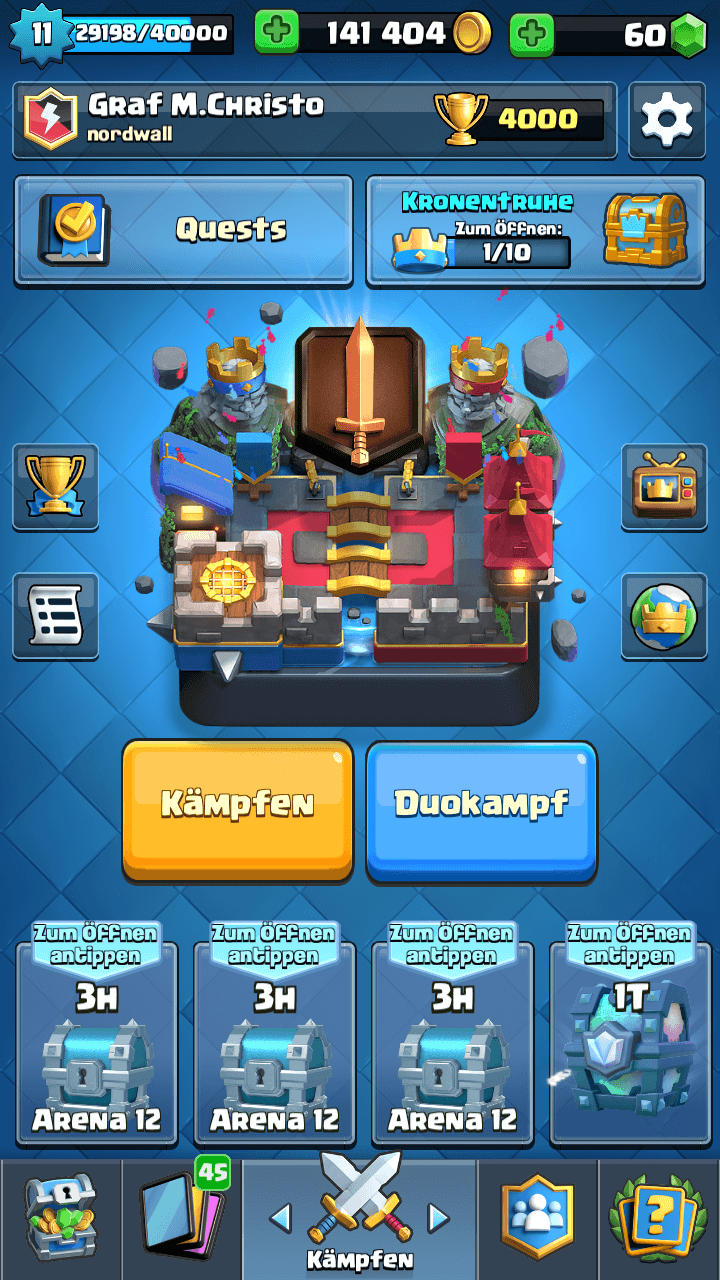Switch to the shop tab
Viewport: 720px width, 1280px height.
pos(60,1220)
